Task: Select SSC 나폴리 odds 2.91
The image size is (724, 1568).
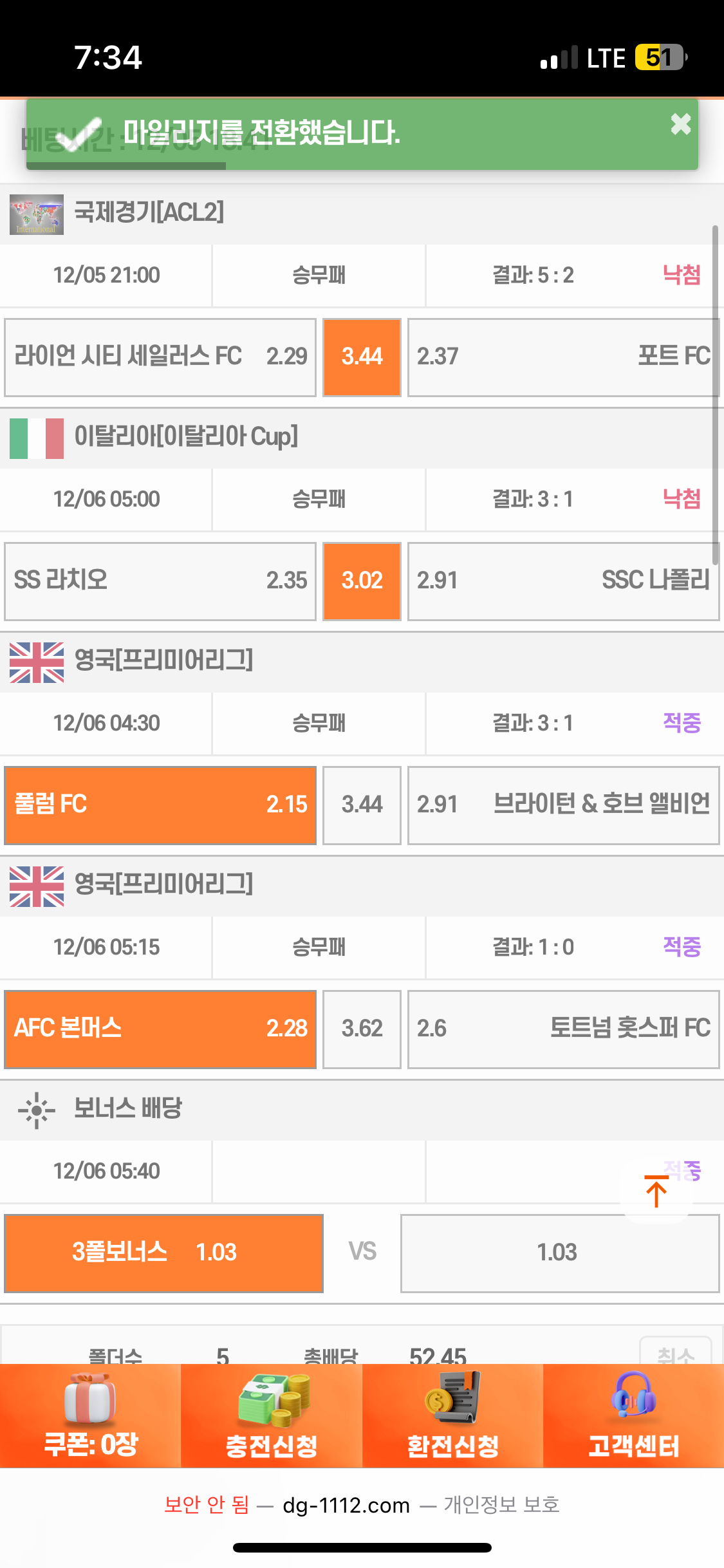Action: 563,581
